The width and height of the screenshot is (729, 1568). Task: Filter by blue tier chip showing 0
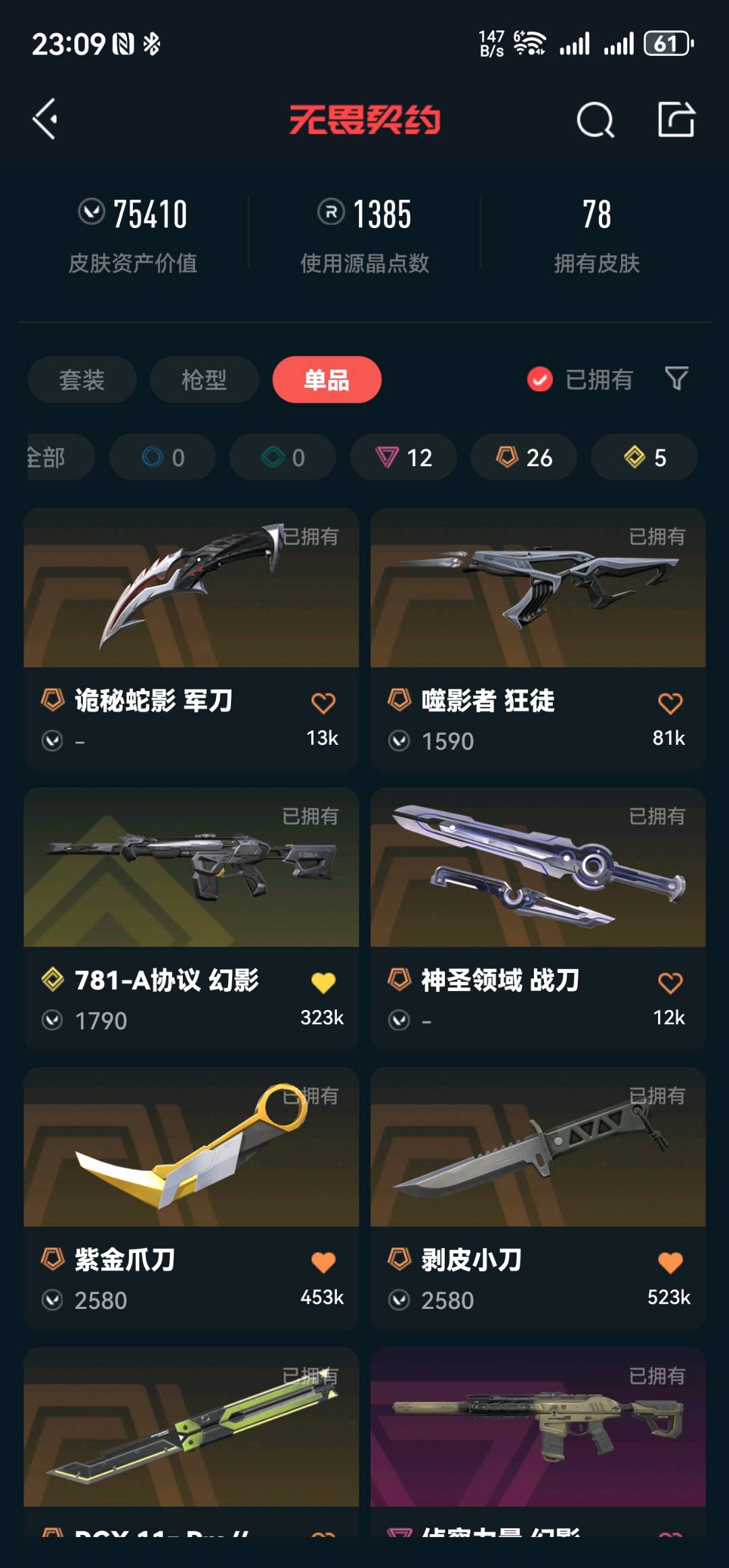pos(162,457)
